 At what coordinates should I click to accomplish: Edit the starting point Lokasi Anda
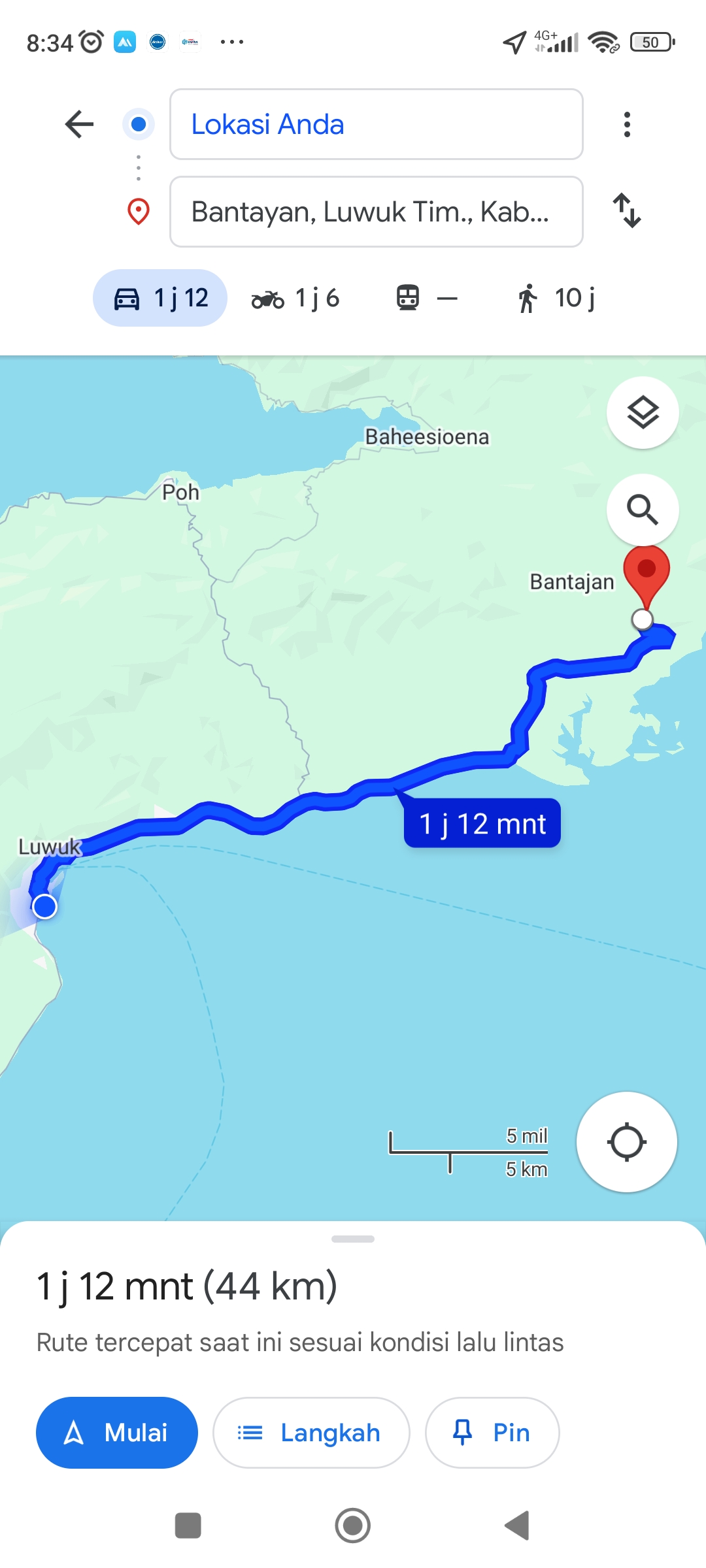(x=376, y=124)
